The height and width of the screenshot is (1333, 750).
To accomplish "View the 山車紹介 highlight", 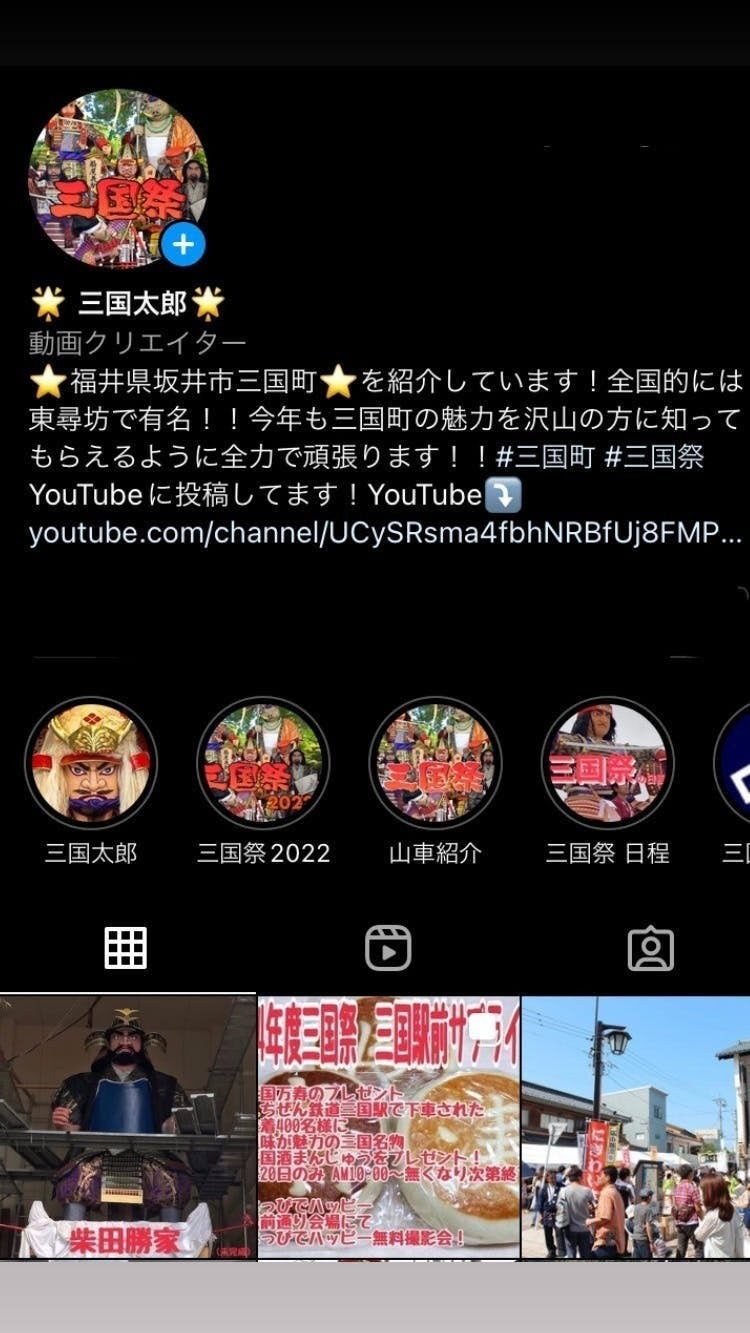I will coord(436,763).
